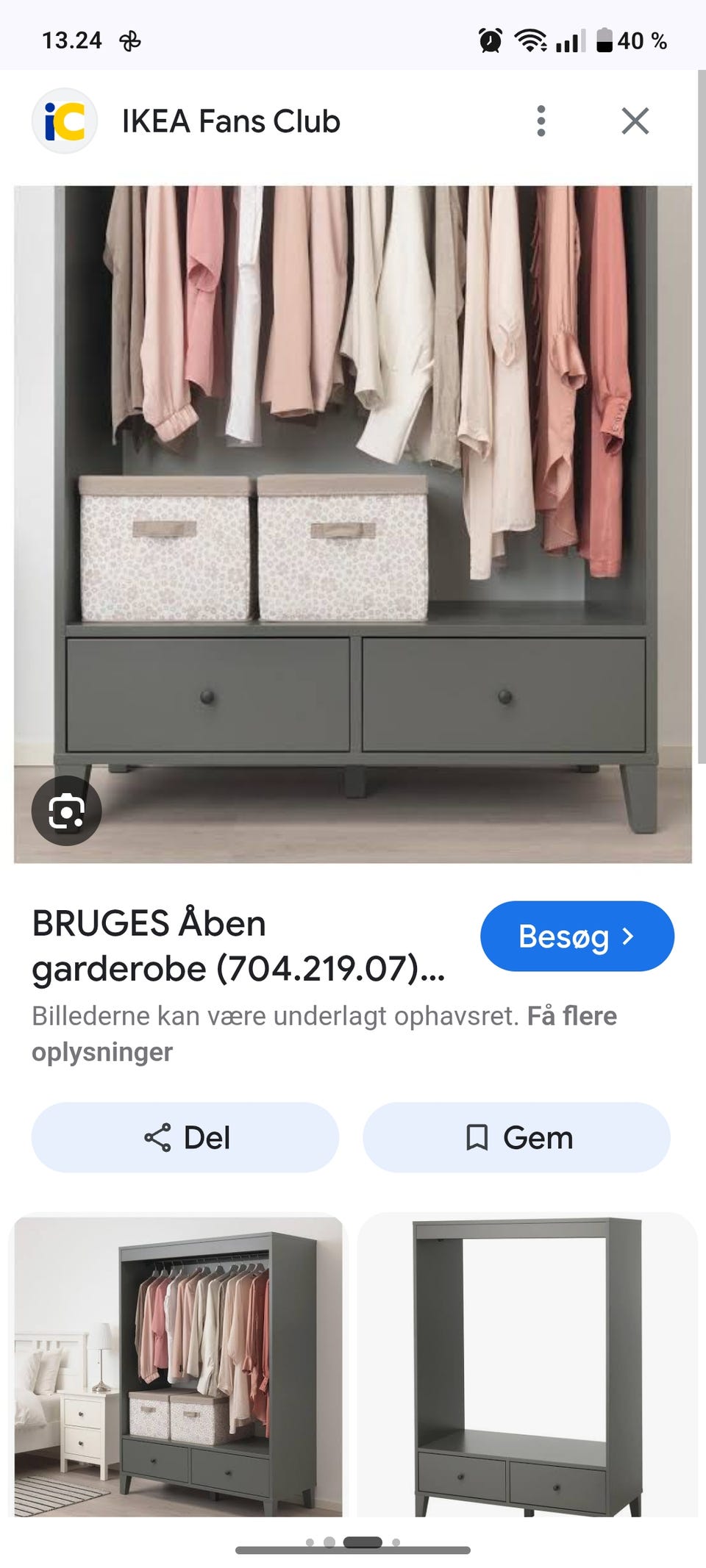Screen dimensions: 706x1568
Task: Tap the clock showing 13.24
Action: pos(73,39)
